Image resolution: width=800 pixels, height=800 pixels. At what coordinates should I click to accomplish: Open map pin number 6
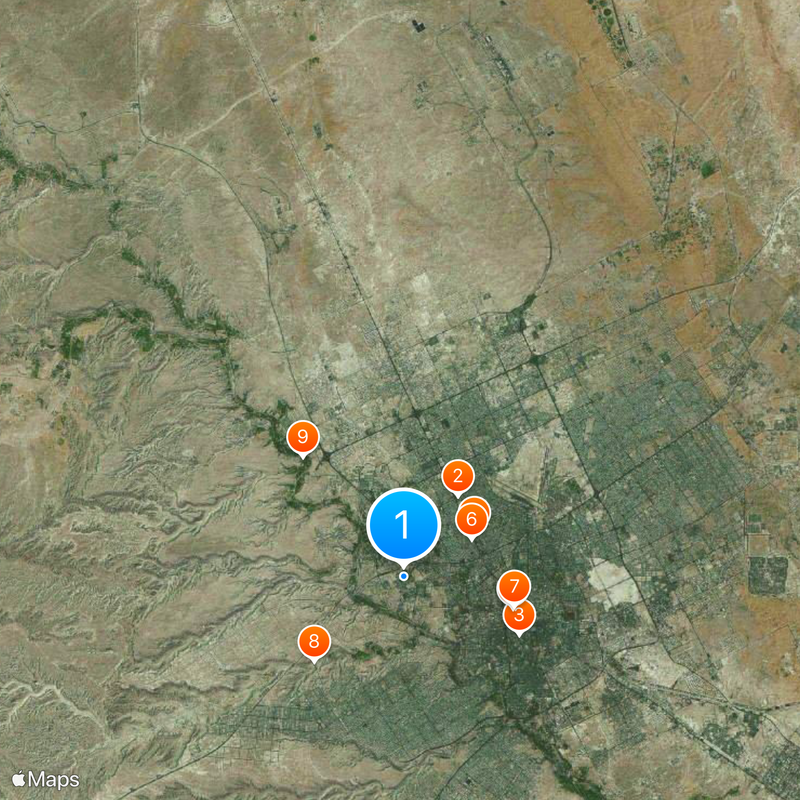point(469,521)
